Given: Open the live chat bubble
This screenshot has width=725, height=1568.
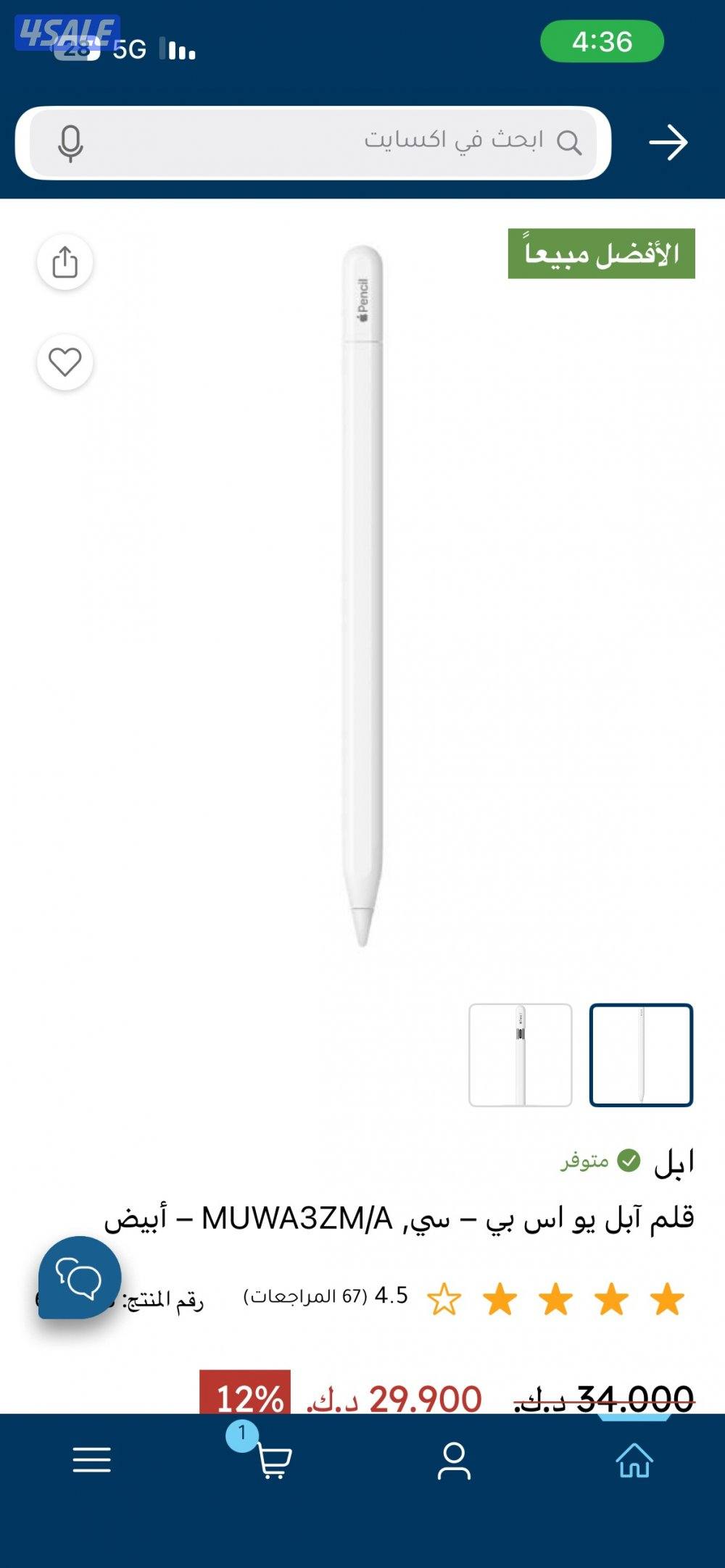Looking at the screenshot, I should tap(80, 1278).
